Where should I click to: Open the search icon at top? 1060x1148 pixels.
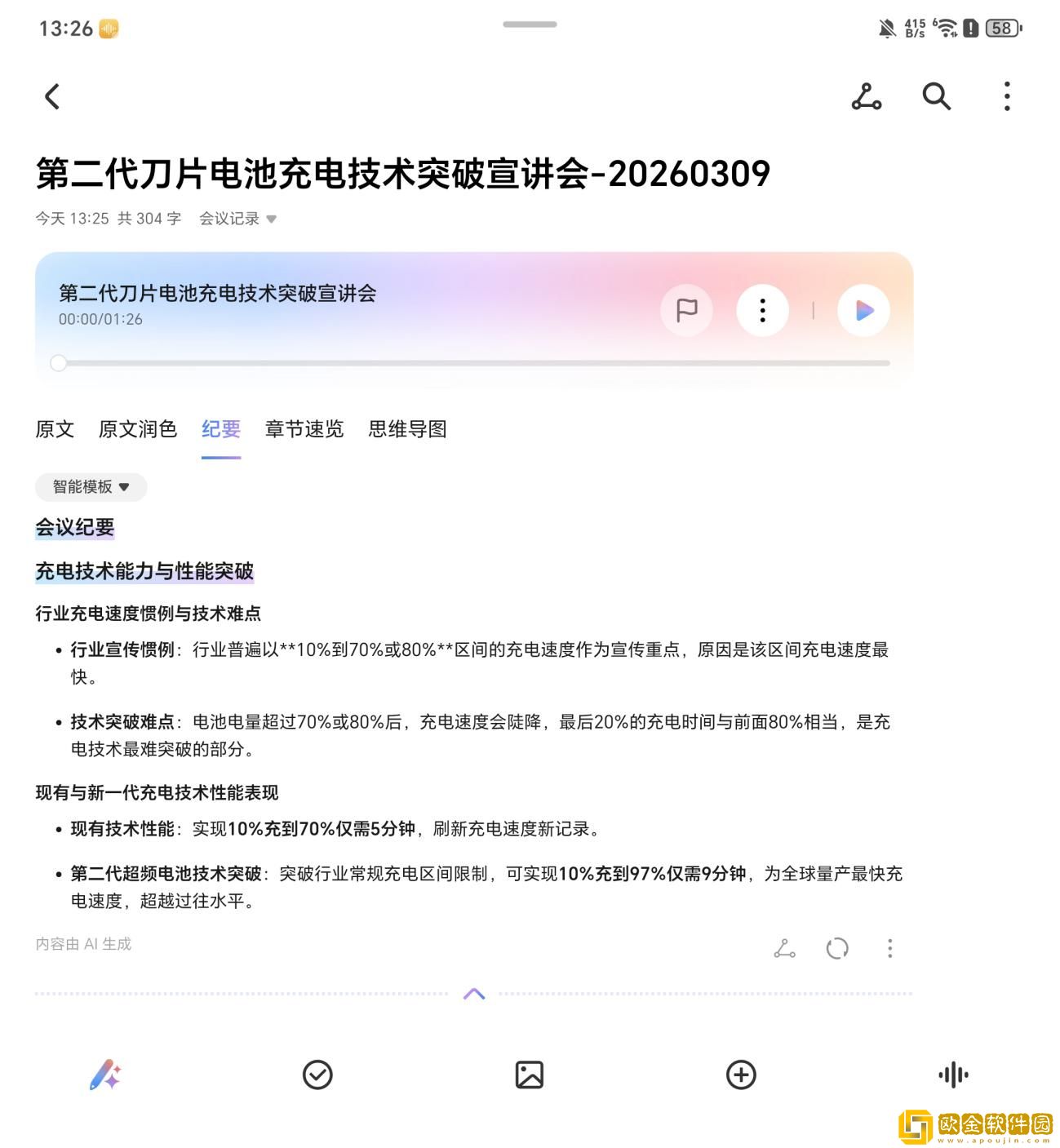point(936,96)
